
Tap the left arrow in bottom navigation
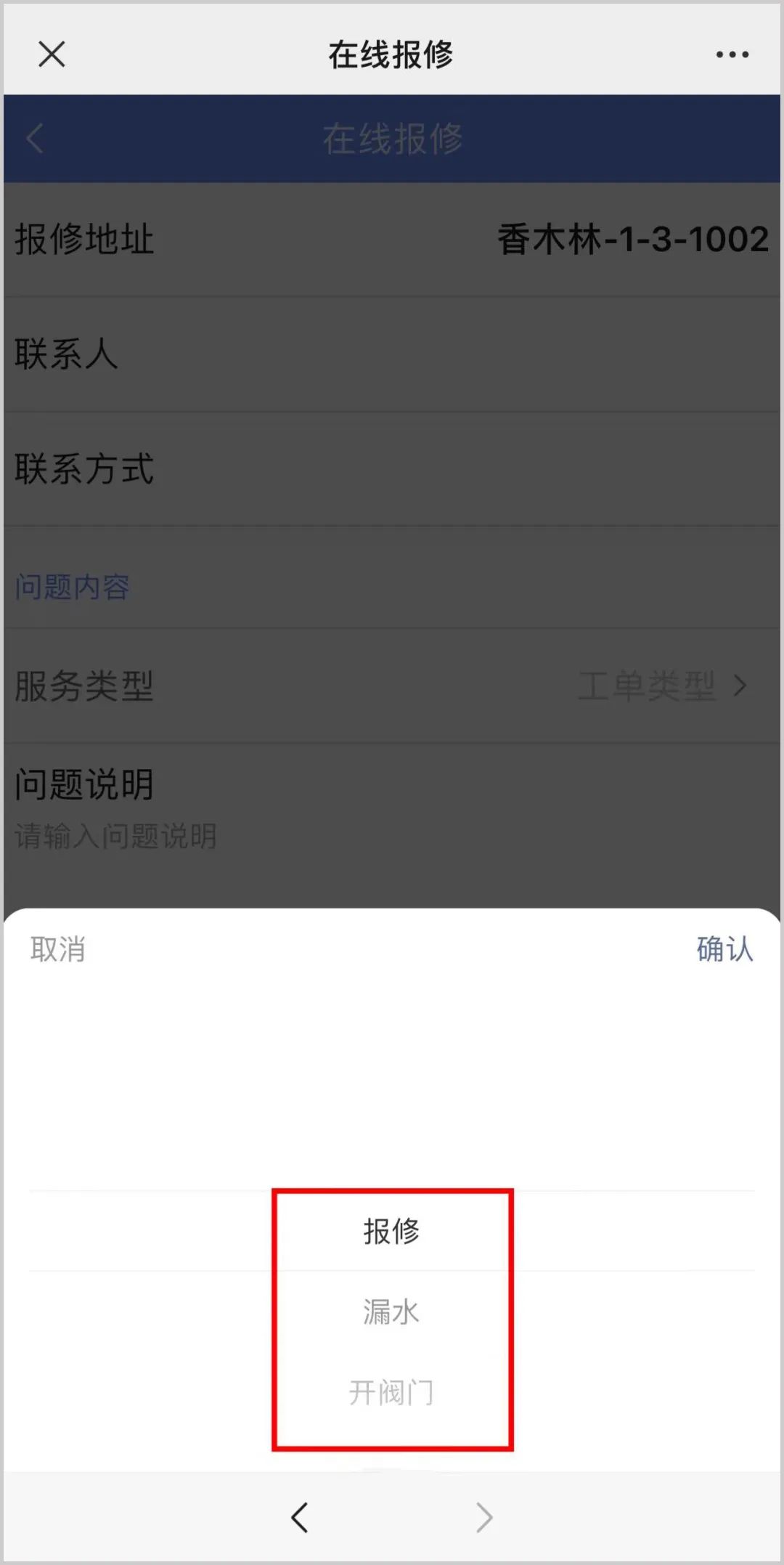(x=300, y=1518)
